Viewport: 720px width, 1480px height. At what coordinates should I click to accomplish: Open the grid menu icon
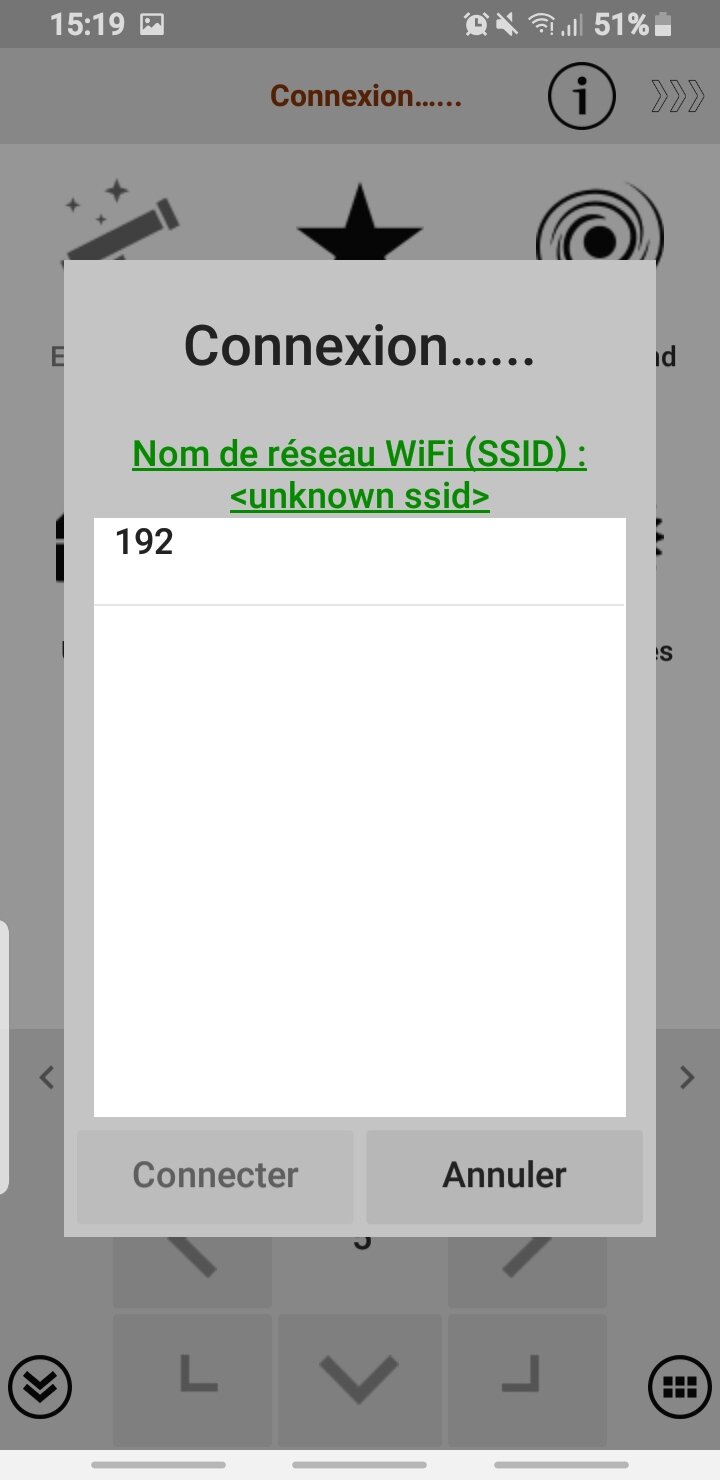(x=680, y=1386)
